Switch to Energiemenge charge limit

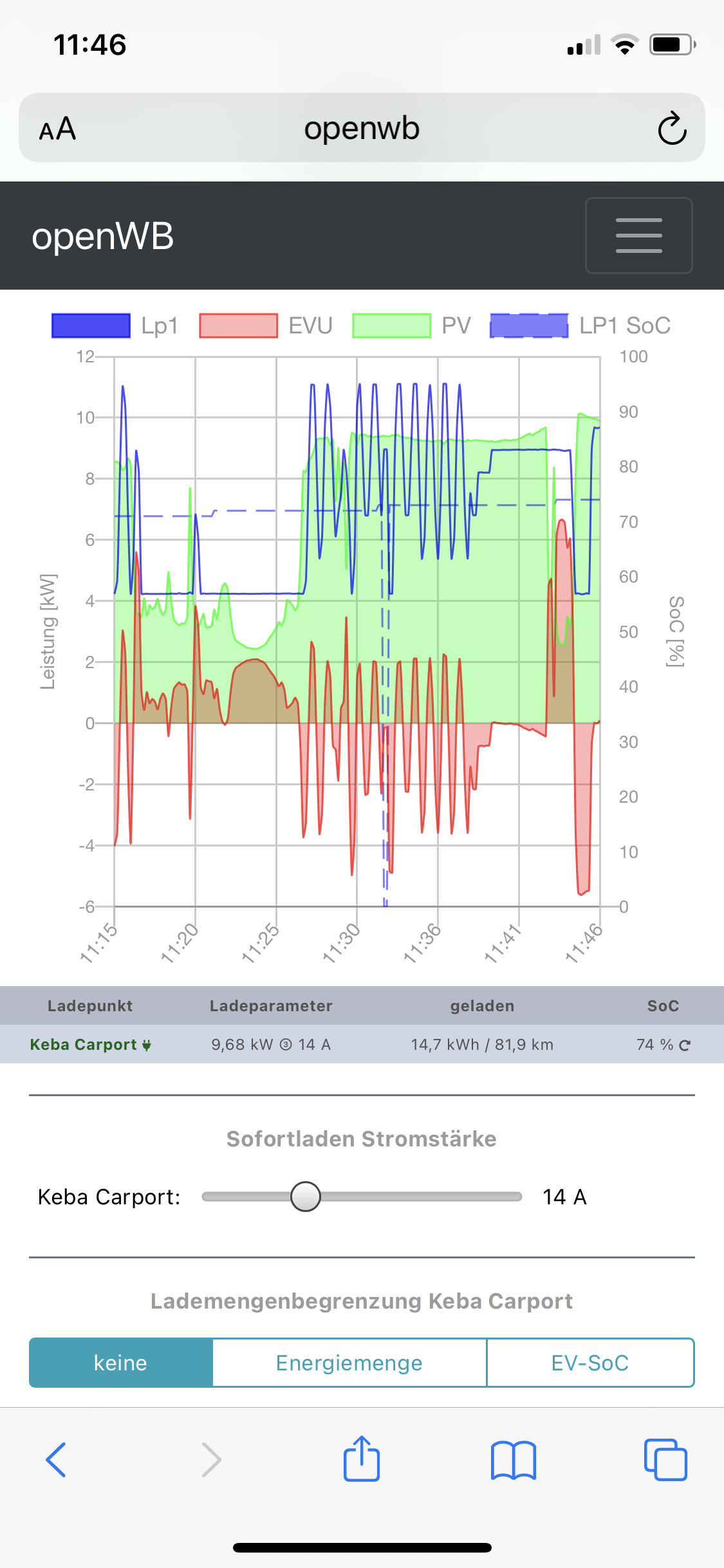click(349, 1363)
